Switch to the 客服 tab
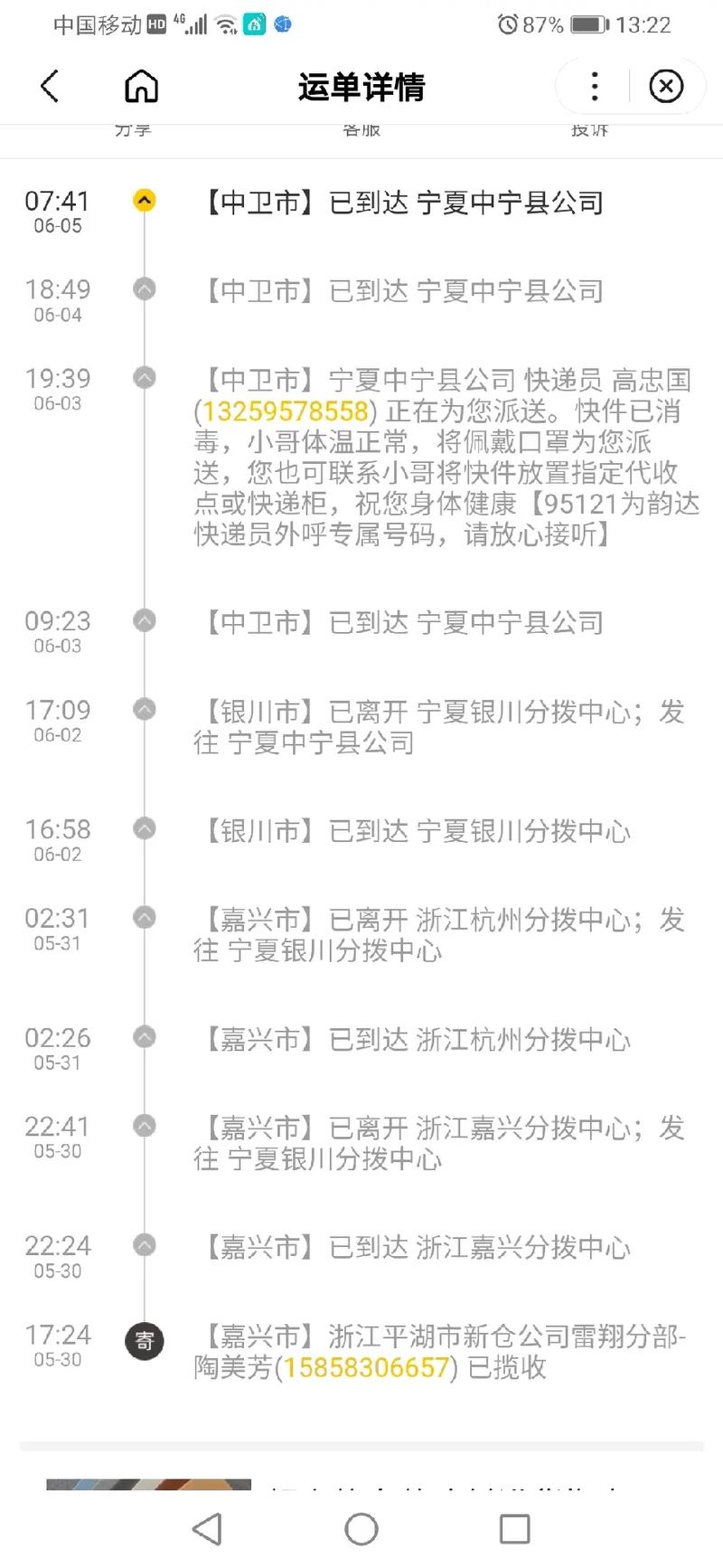The image size is (723, 1568). [x=361, y=129]
